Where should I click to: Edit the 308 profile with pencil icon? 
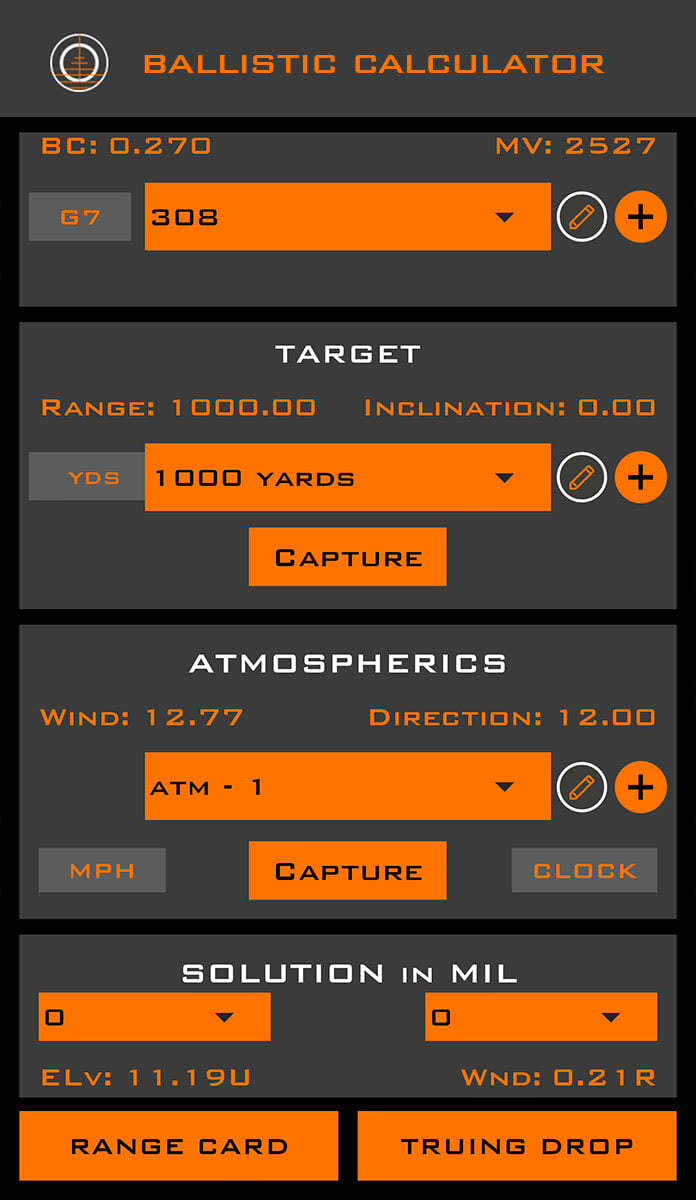coord(582,216)
